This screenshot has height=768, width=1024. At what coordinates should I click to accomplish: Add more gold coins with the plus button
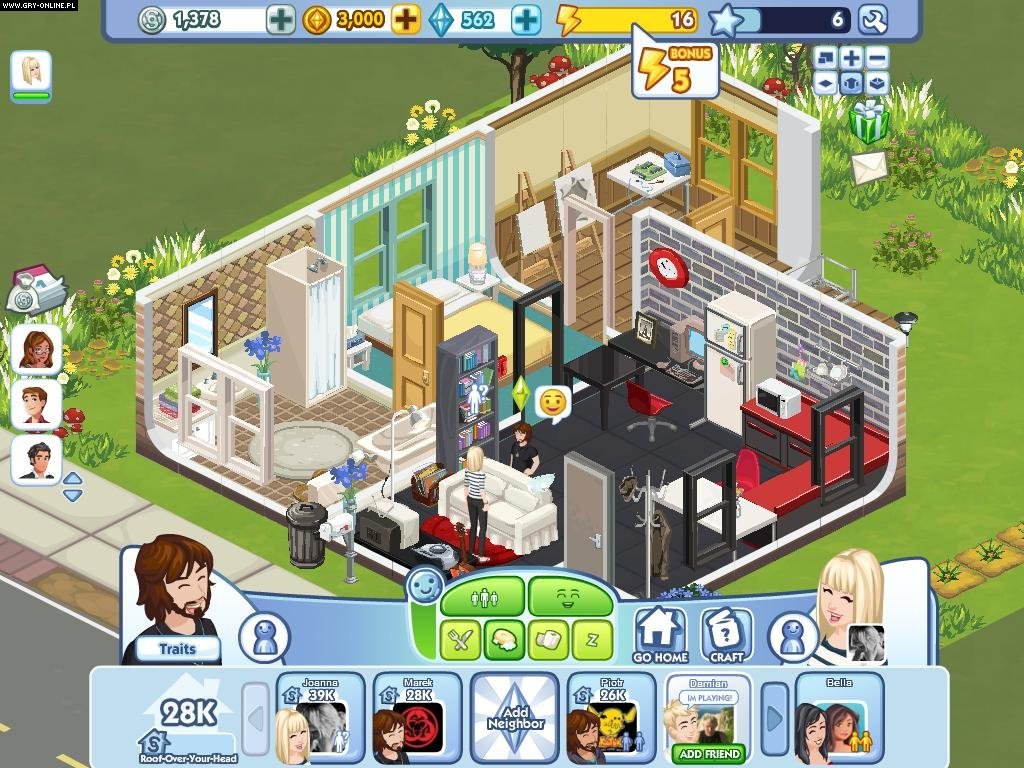[406, 19]
